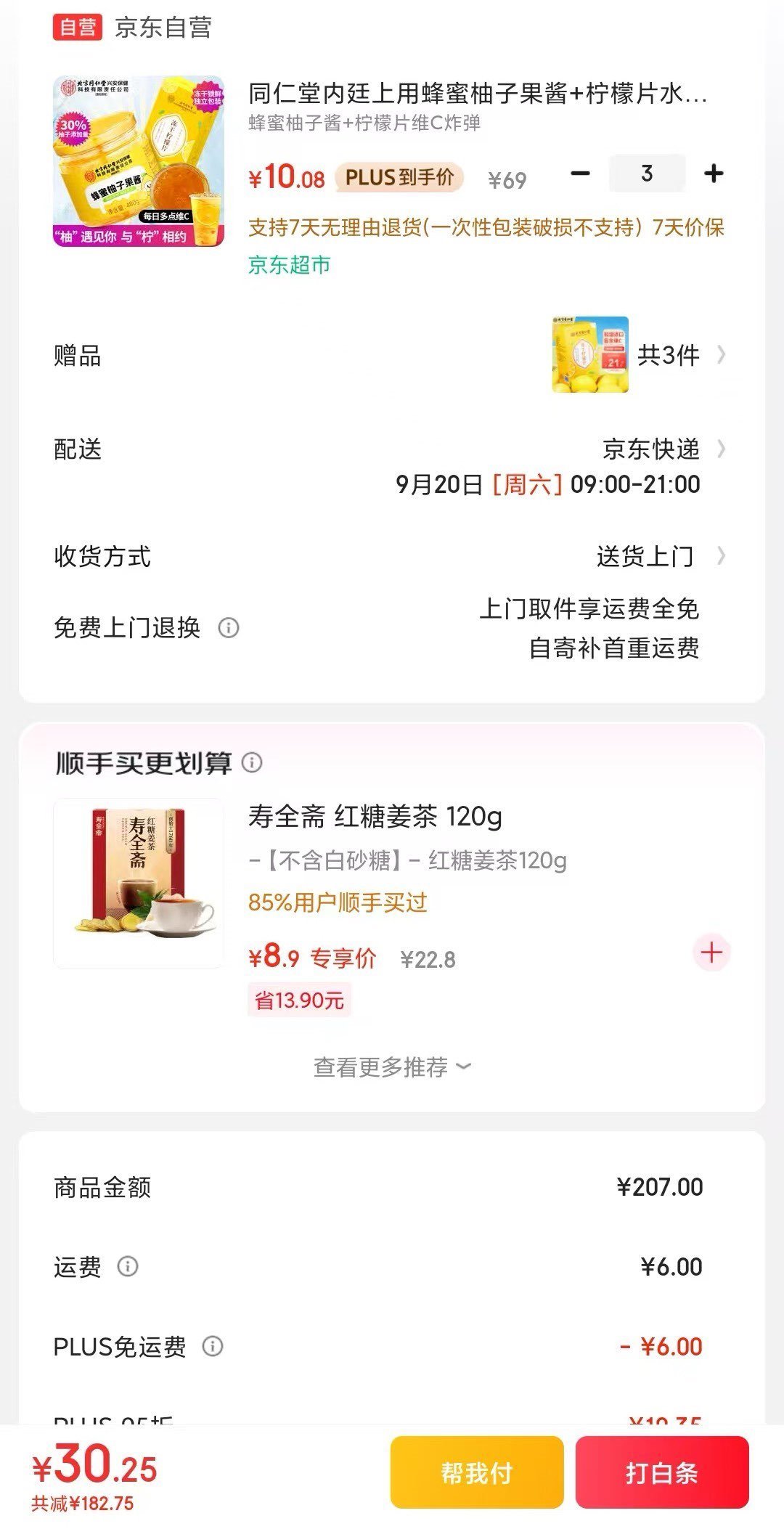Viewport: 784px width, 1537px height.
Task: Open the 赠品 gift details
Action: pyautogui.click(x=668, y=355)
